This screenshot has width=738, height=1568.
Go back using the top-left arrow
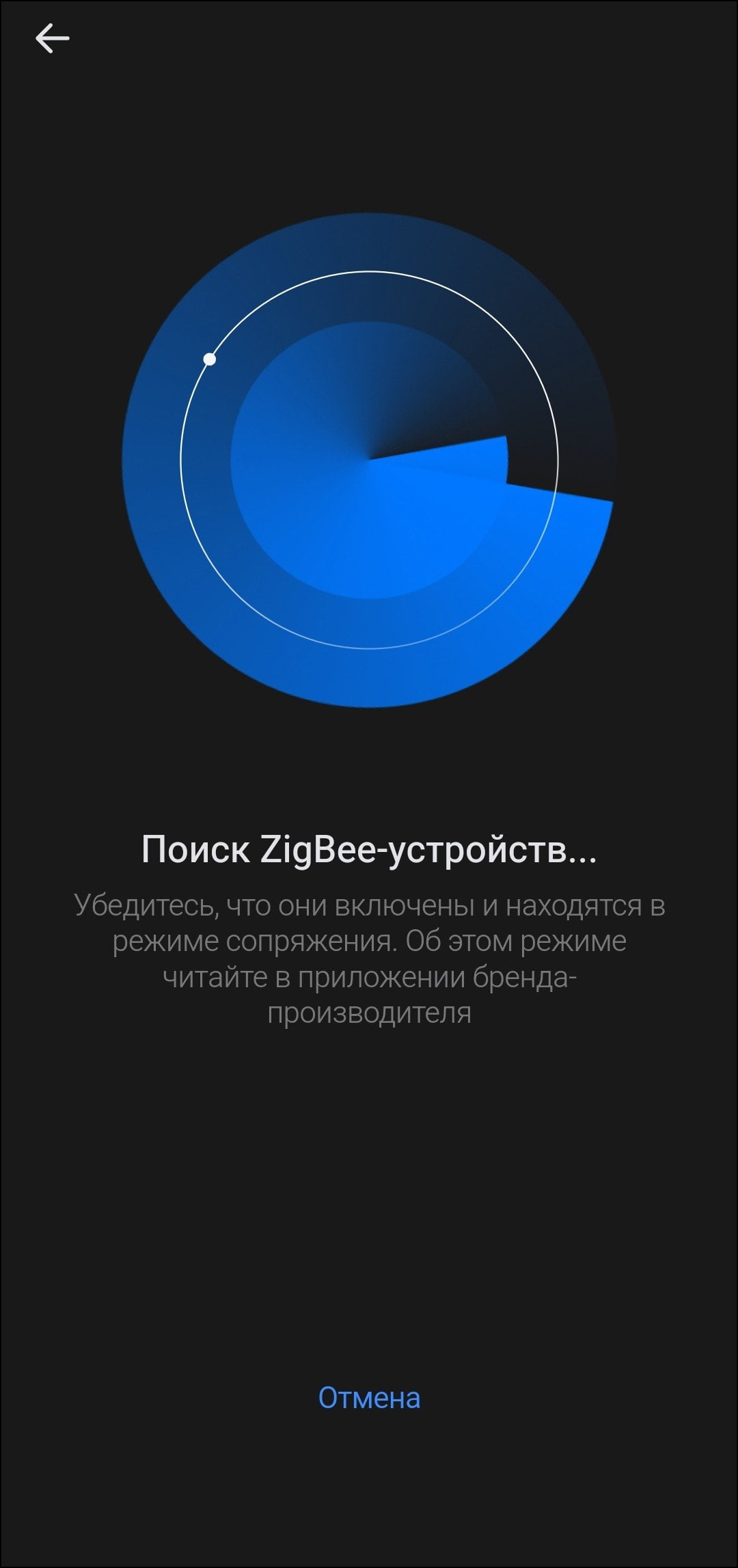[52, 38]
